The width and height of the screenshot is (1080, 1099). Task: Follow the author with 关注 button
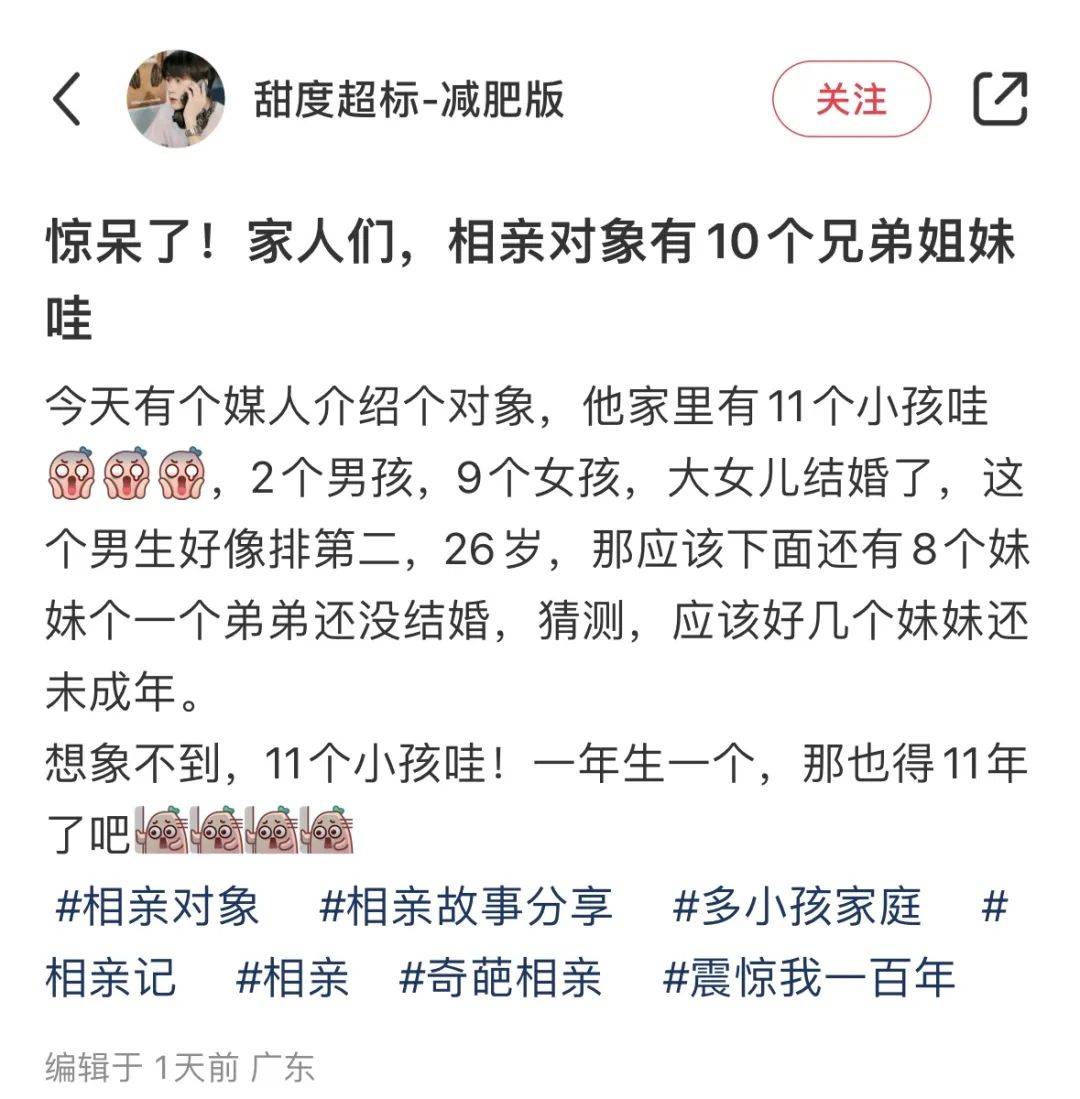[x=851, y=99]
